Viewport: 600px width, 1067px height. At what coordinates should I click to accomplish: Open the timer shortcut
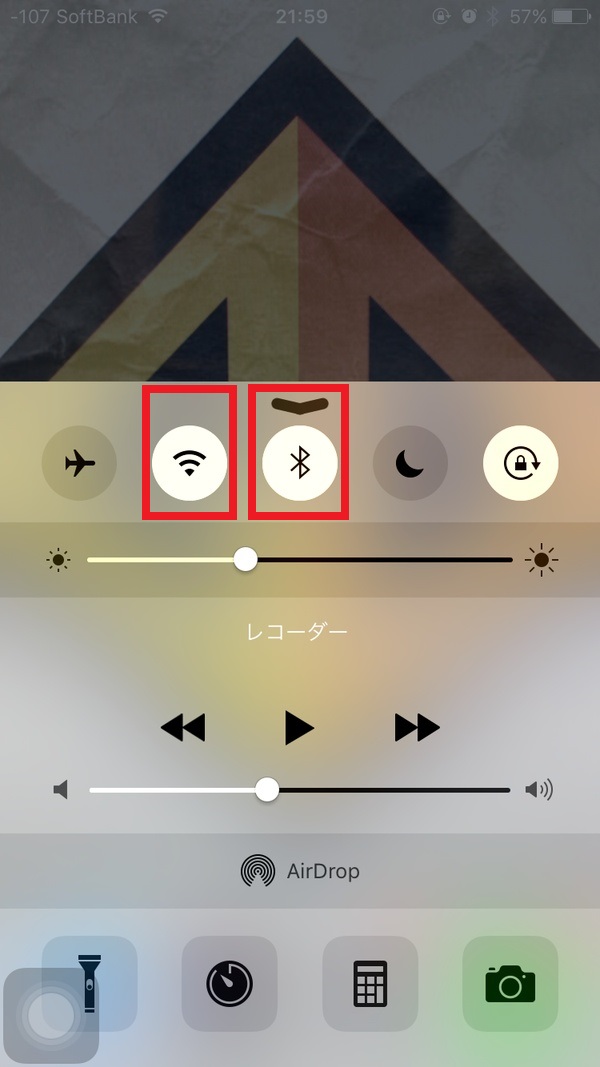[x=229, y=984]
